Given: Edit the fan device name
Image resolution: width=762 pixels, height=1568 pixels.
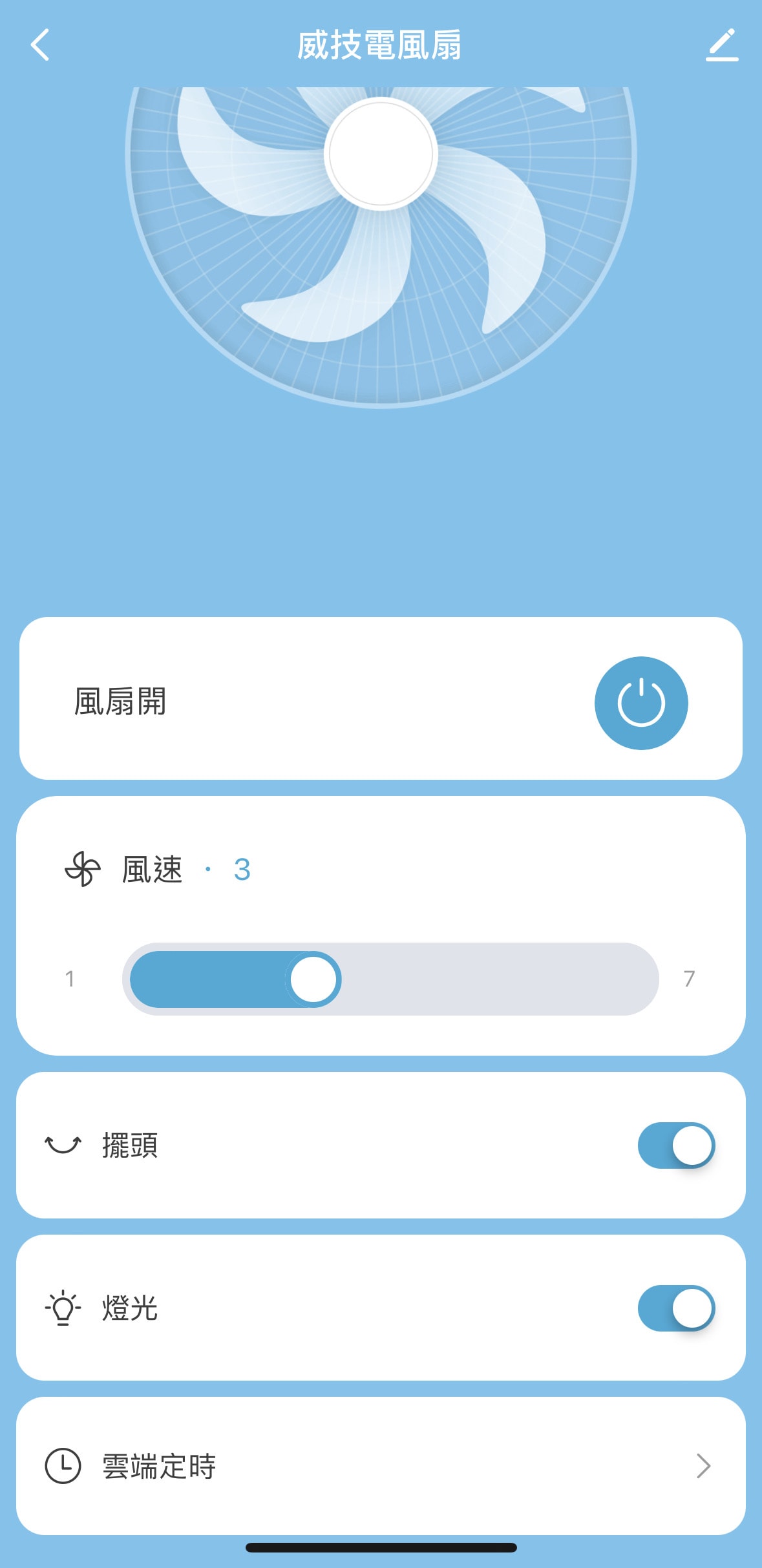Looking at the screenshot, I should tap(721, 45).
